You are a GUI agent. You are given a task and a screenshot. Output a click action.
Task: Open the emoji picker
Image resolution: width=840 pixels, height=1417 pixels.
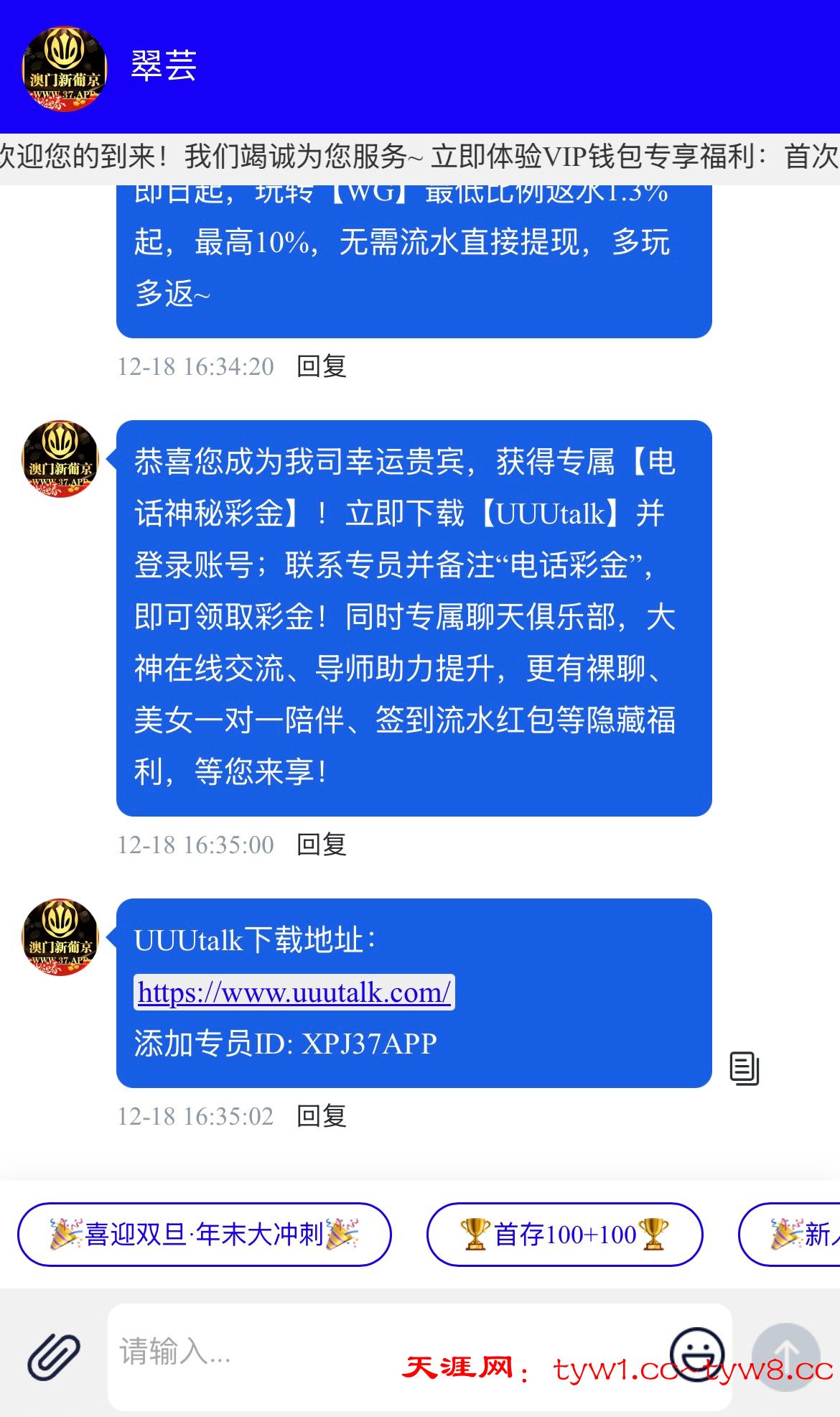click(696, 1354)
